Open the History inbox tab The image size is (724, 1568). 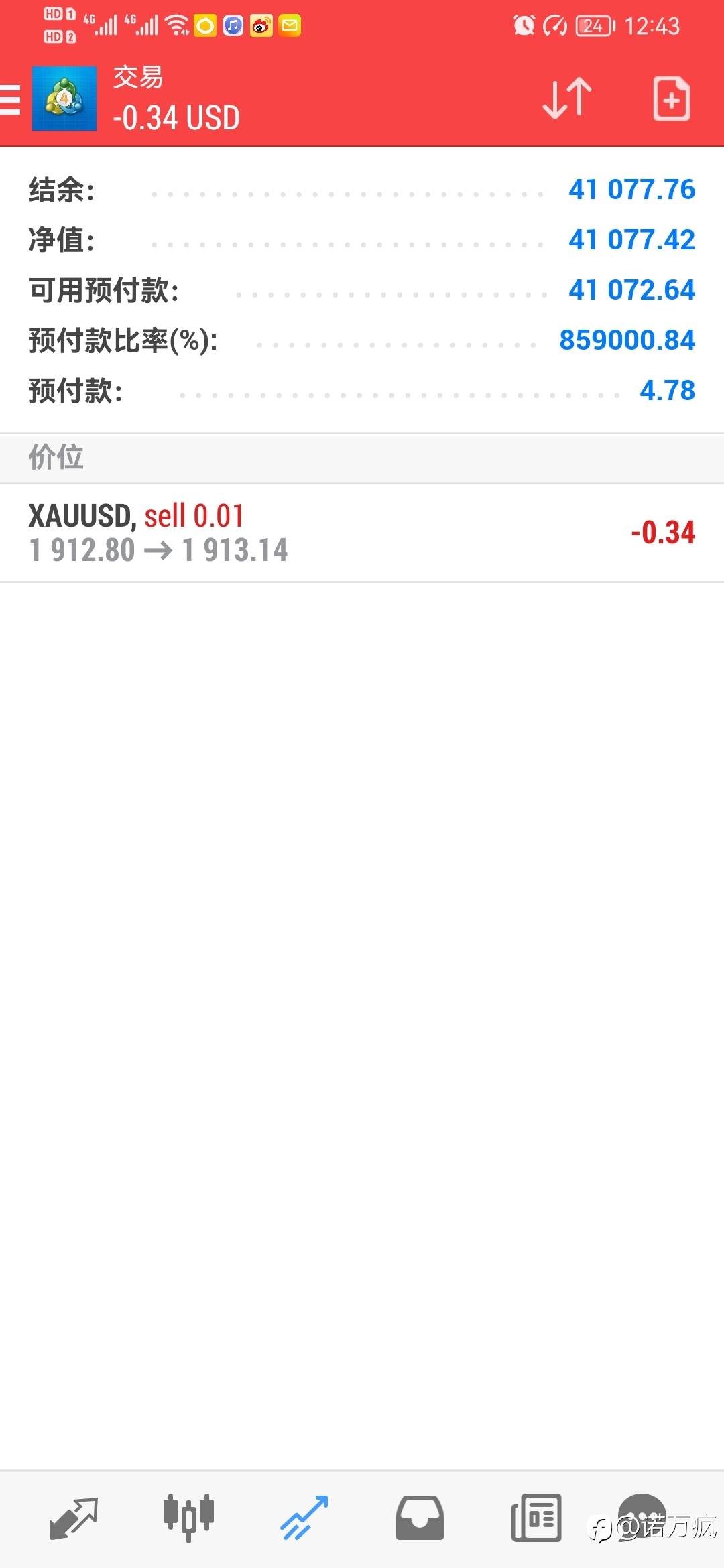[420, 1518]
